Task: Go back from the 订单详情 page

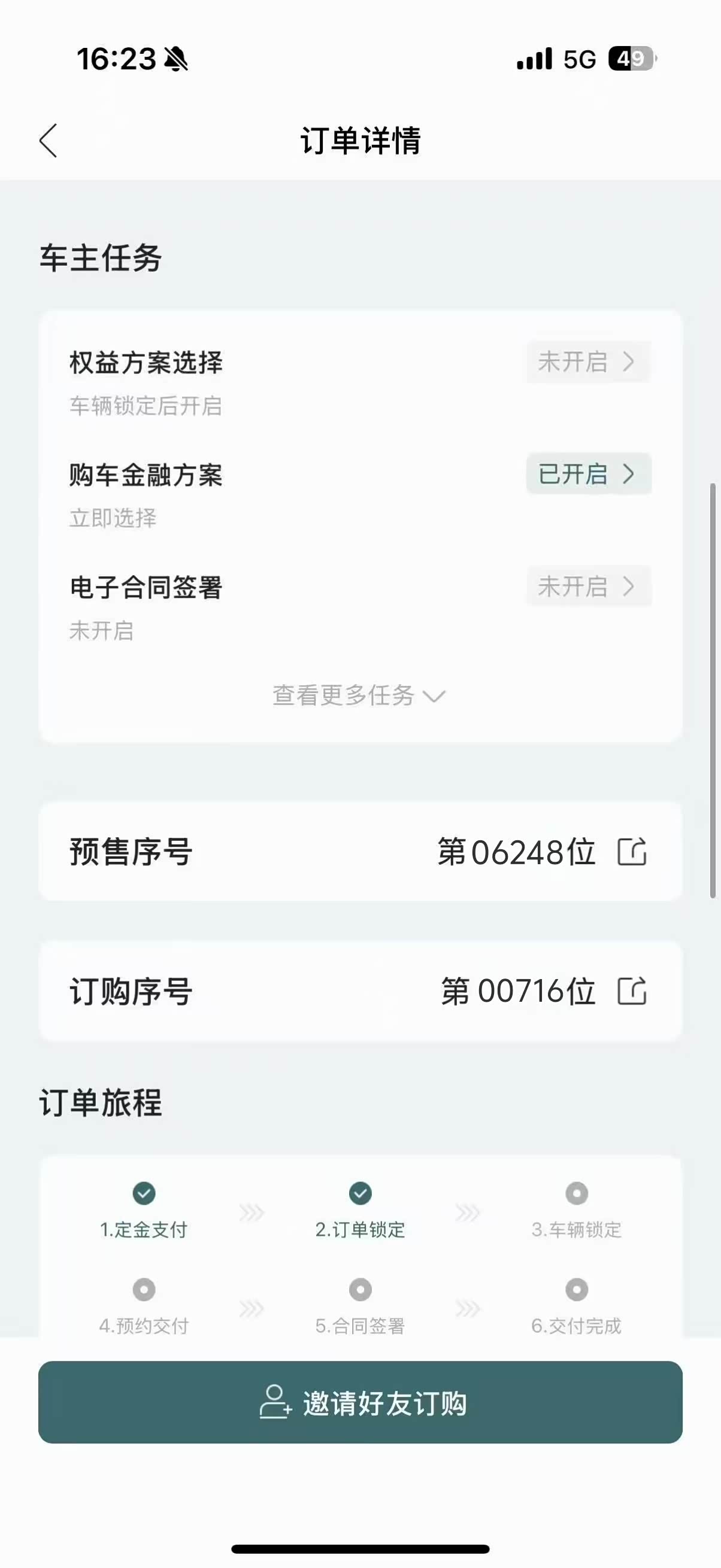Action: (x=48, y=141)
